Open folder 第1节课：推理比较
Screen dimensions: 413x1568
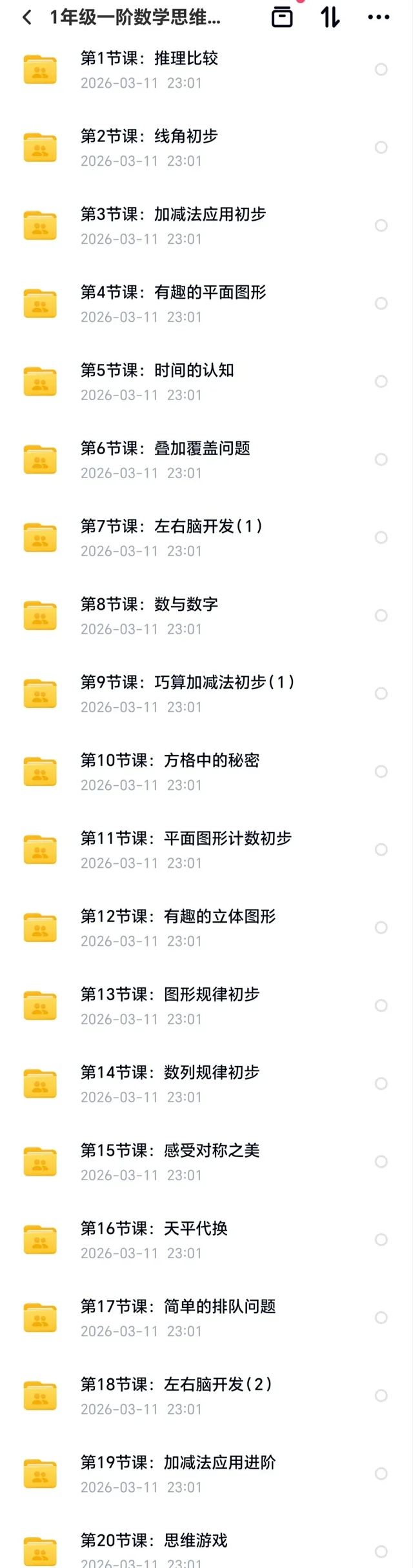[149, 59]
